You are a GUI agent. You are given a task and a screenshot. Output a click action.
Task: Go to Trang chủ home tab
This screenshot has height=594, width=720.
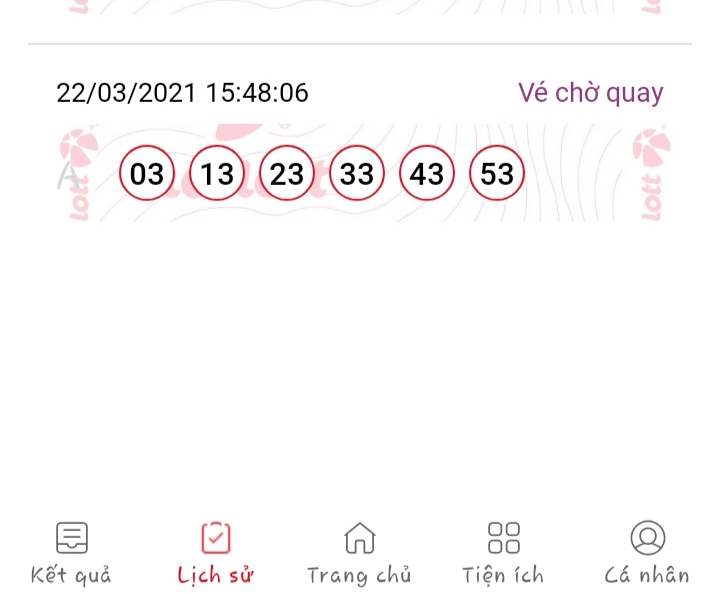coord(359,552)
